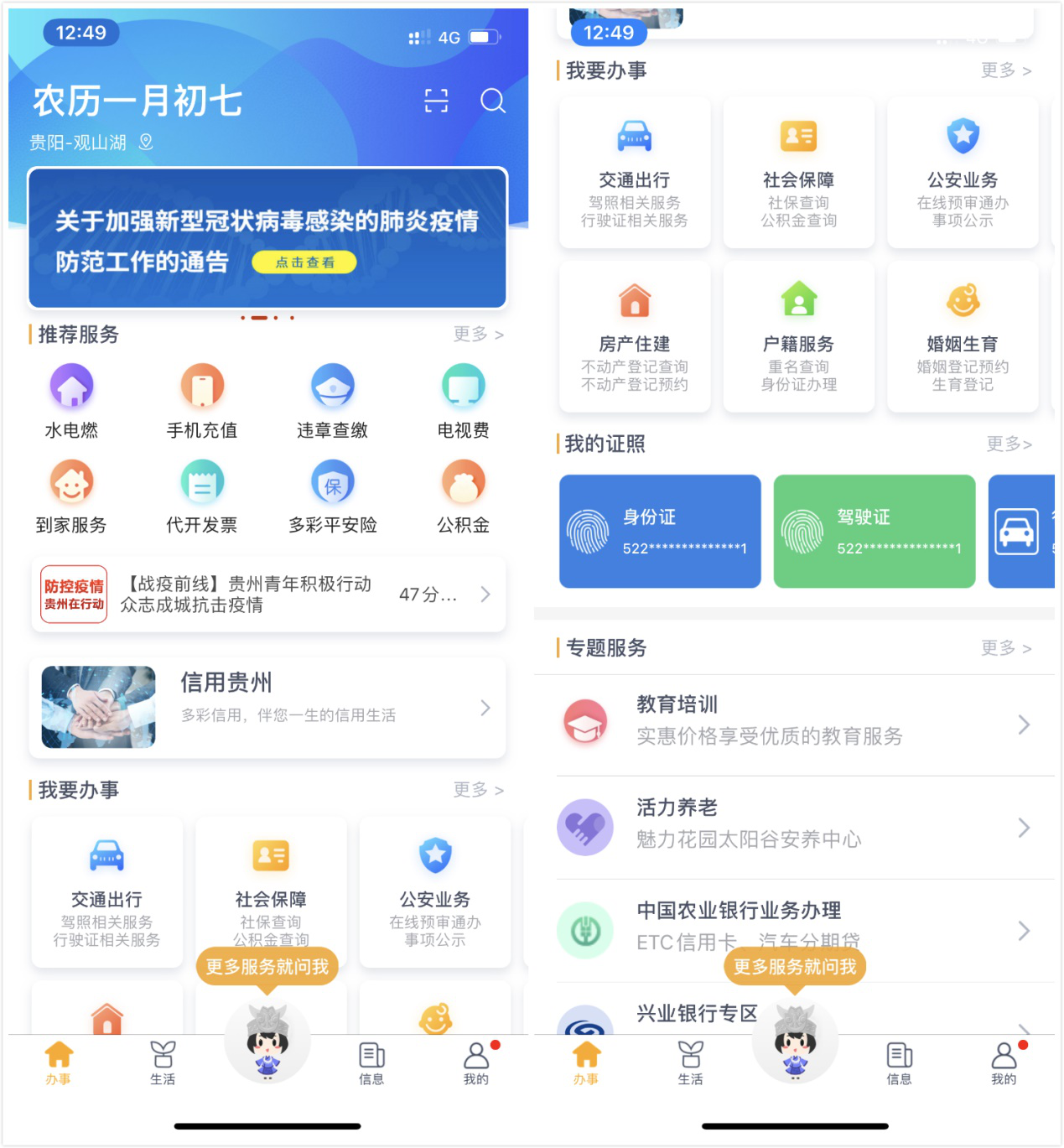Open 手机充值 phone top-up

click(x=202, y=401)
